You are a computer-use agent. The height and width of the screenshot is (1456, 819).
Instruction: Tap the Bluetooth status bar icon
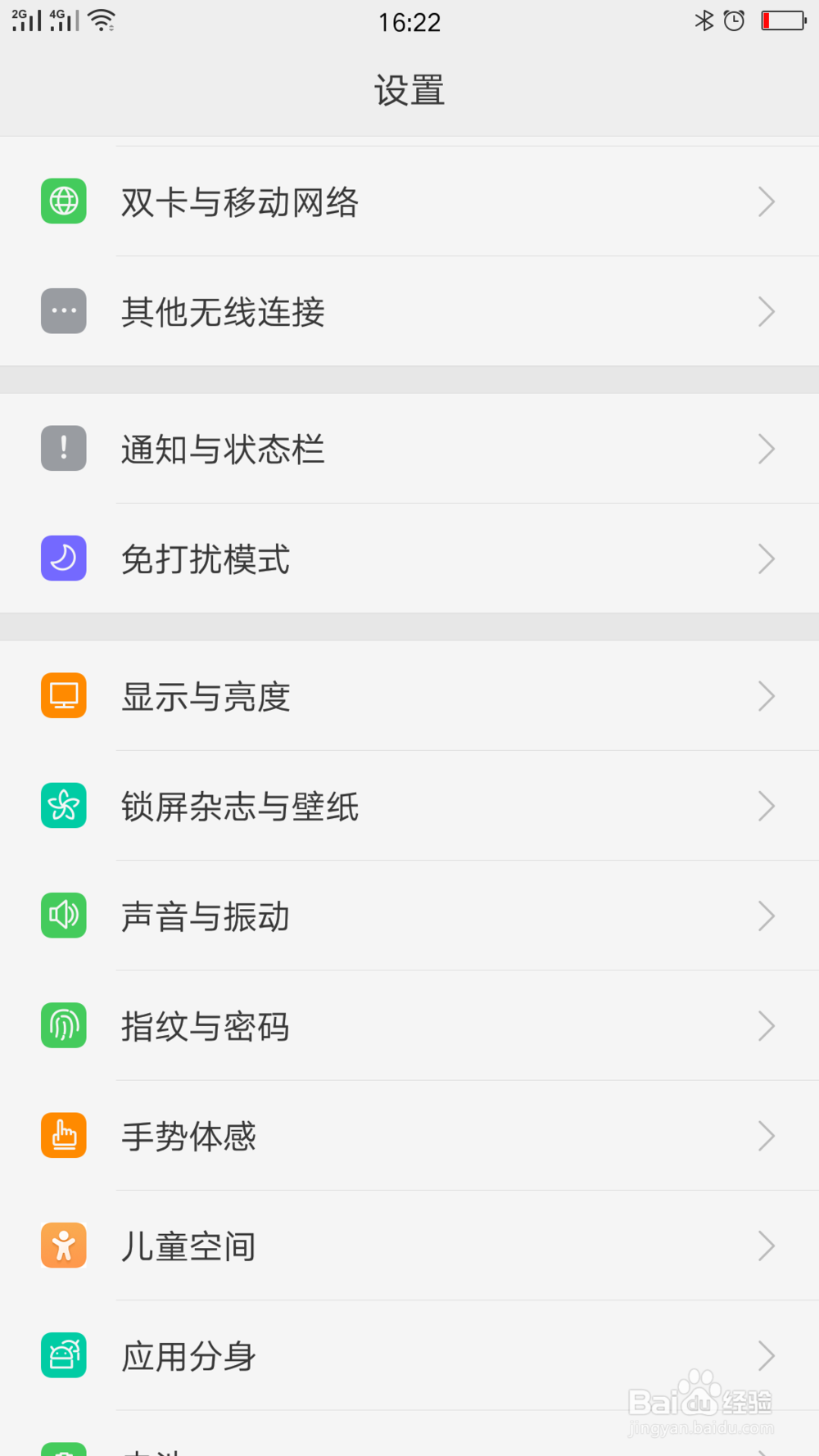pos(704,20)
